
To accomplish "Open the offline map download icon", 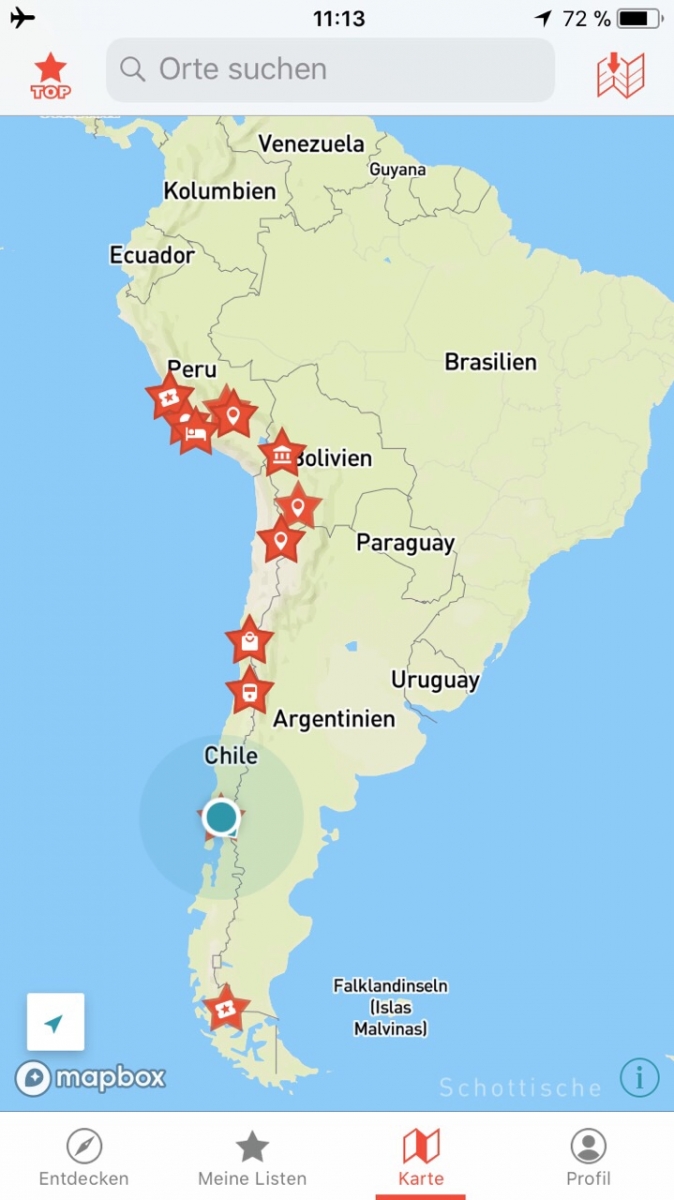I will click(x=620, y=75).
